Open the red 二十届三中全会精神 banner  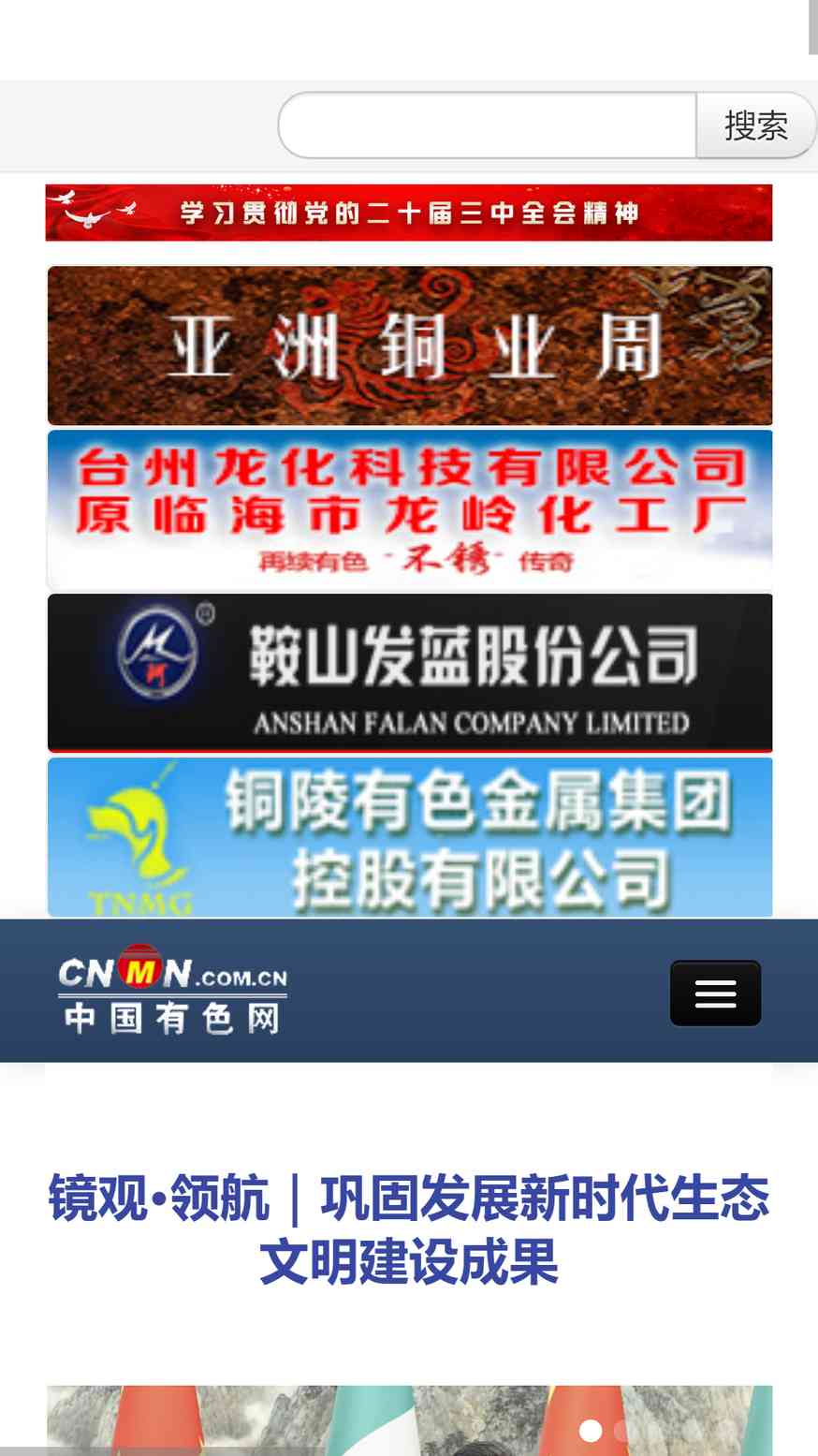409,213
